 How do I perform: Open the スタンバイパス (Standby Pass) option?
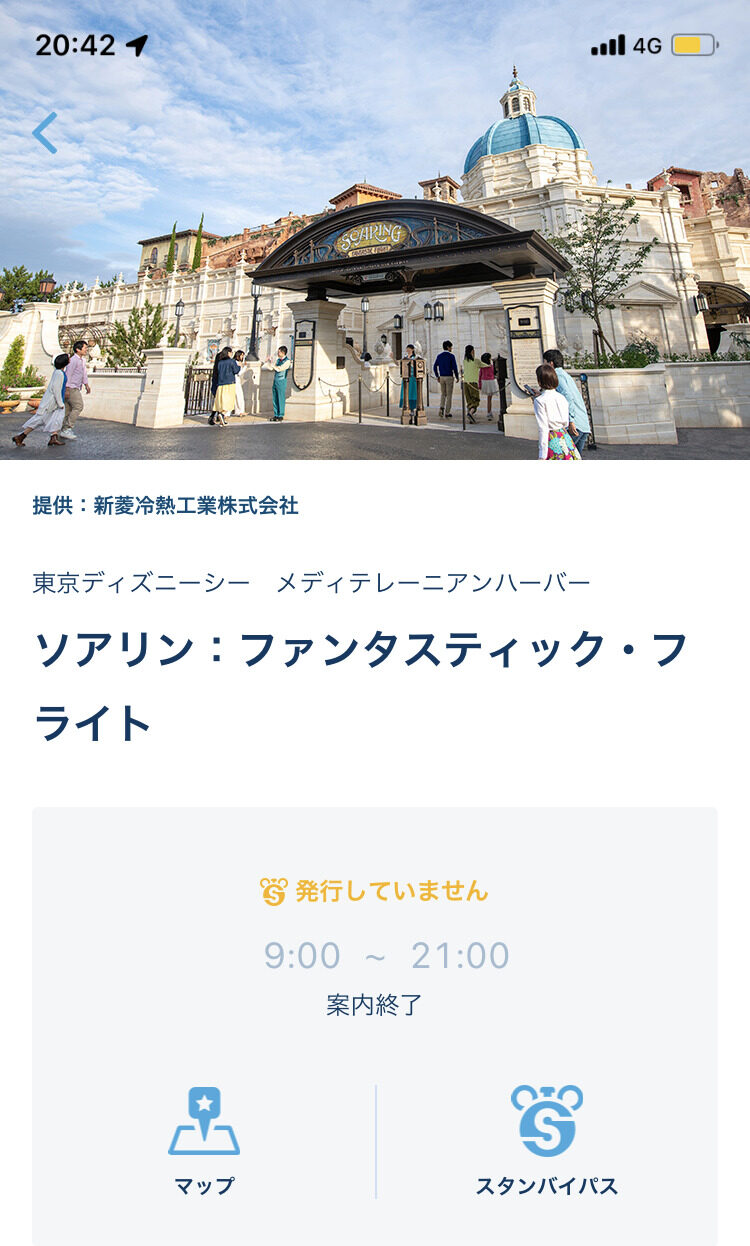point(546,1140)
